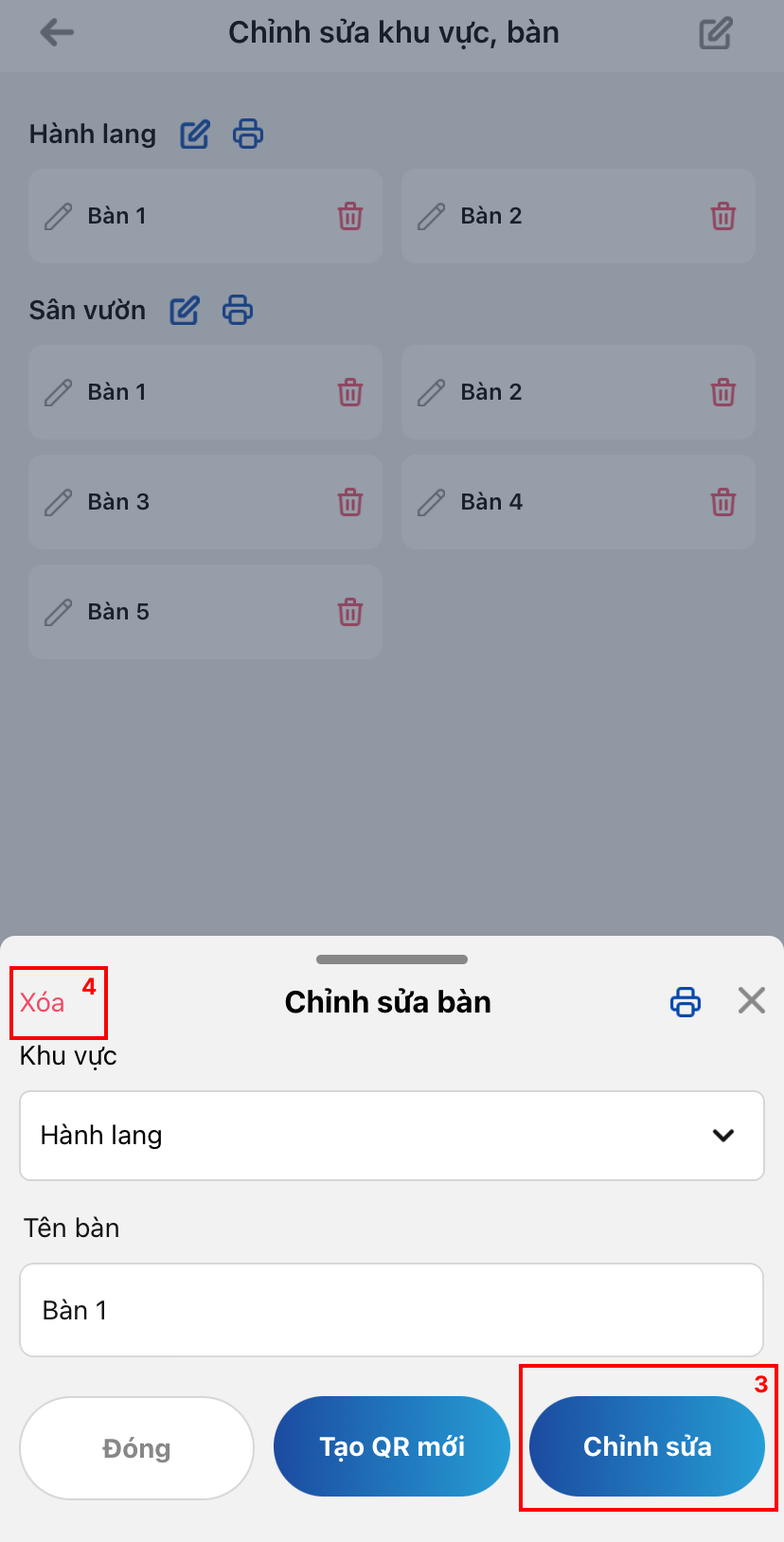Close the Chỉnh sửa bàn sheet
This screenshot has width=784, height=1542.
[x=752, y=1000]
